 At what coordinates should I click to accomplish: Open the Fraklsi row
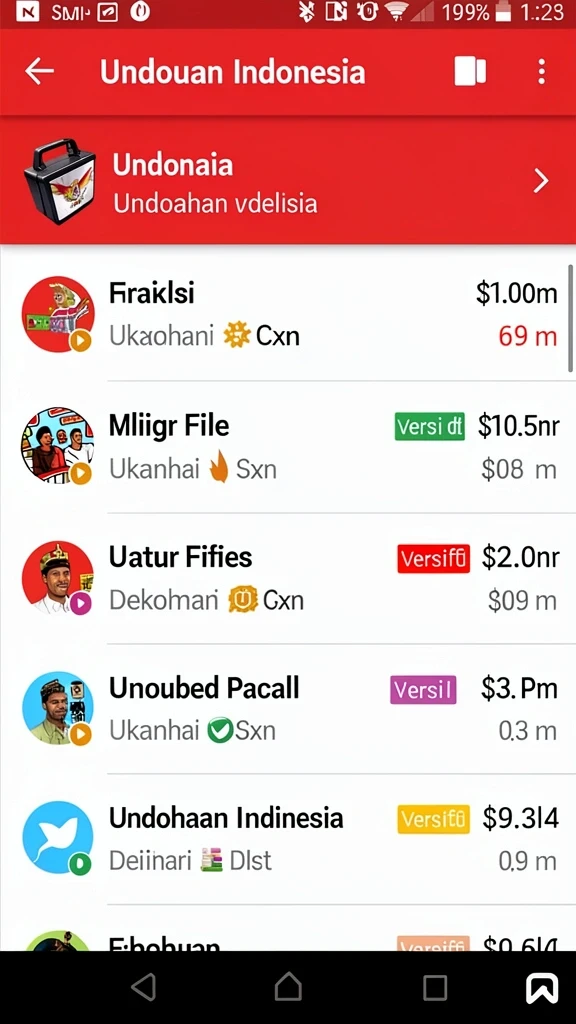[x=288, y=315]
